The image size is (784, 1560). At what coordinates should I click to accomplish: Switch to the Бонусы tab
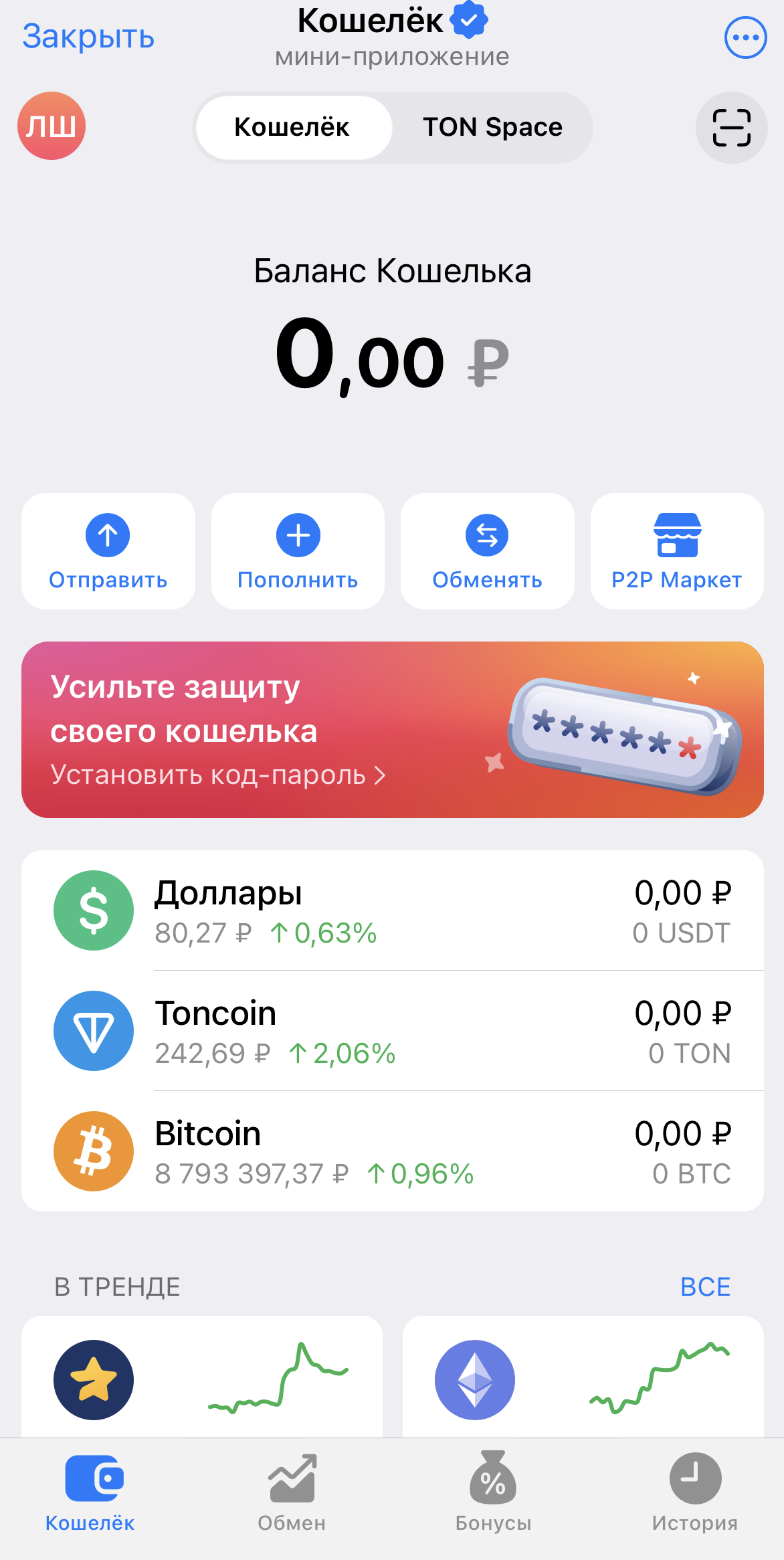coord(493,1493)
